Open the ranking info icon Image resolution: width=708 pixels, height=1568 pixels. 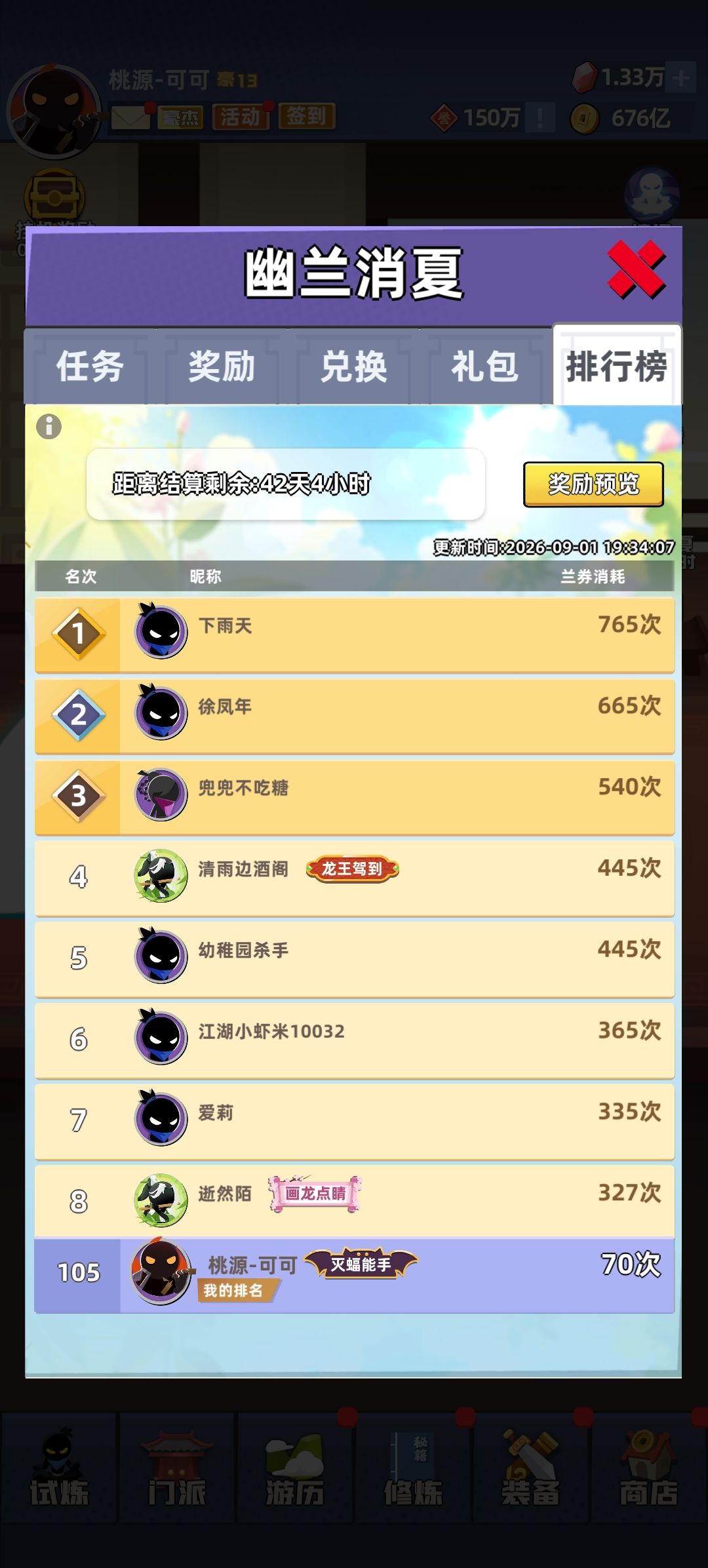[x=49, y=427]
